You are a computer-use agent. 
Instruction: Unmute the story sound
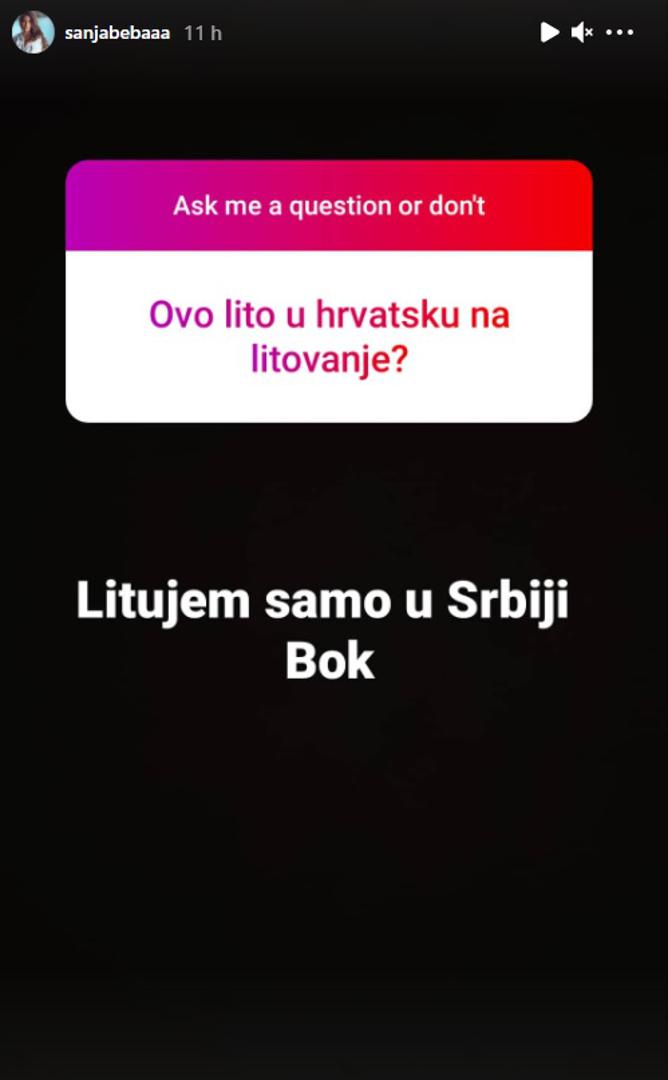pyautogui.click(x=582, y=33)
